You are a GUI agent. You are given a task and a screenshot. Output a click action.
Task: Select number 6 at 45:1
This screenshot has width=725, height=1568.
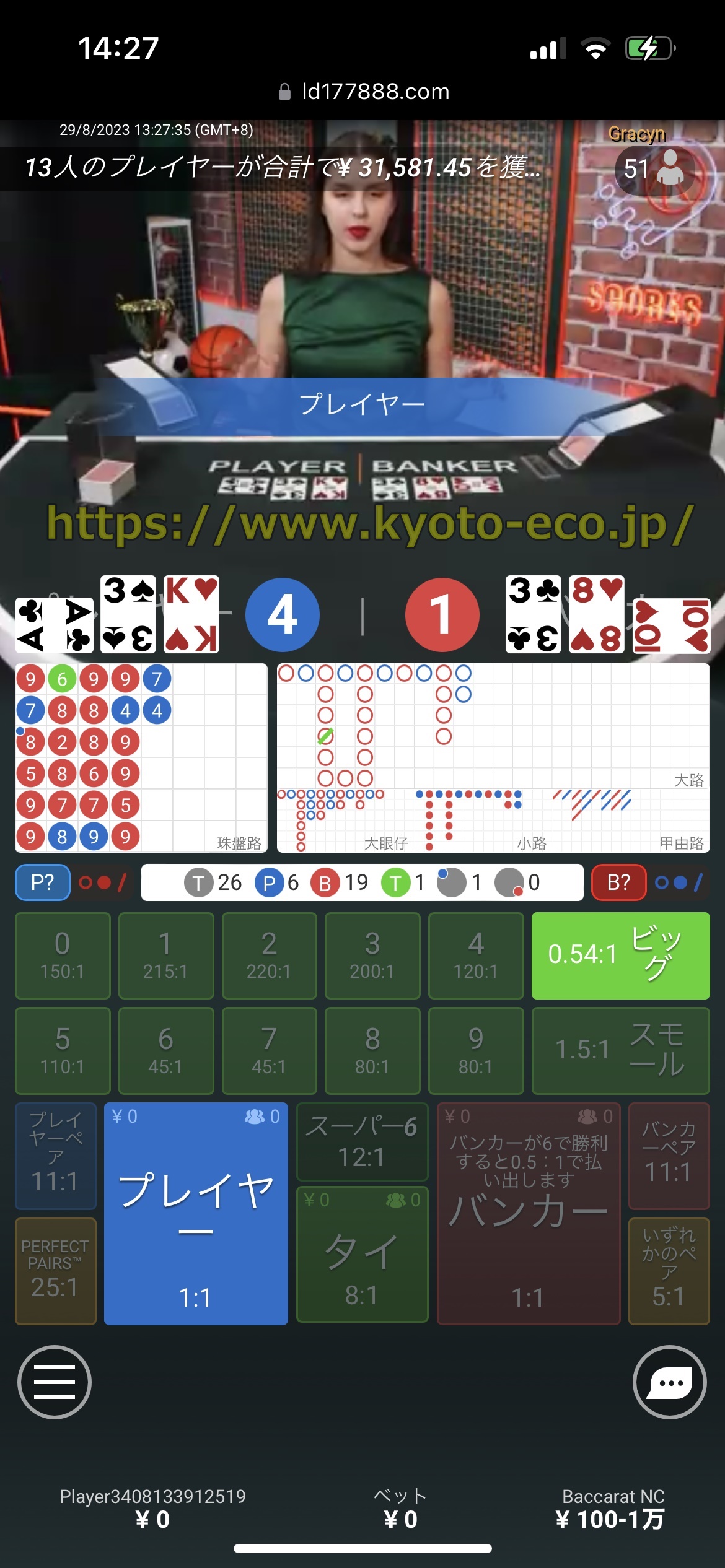click(165, 1050)
